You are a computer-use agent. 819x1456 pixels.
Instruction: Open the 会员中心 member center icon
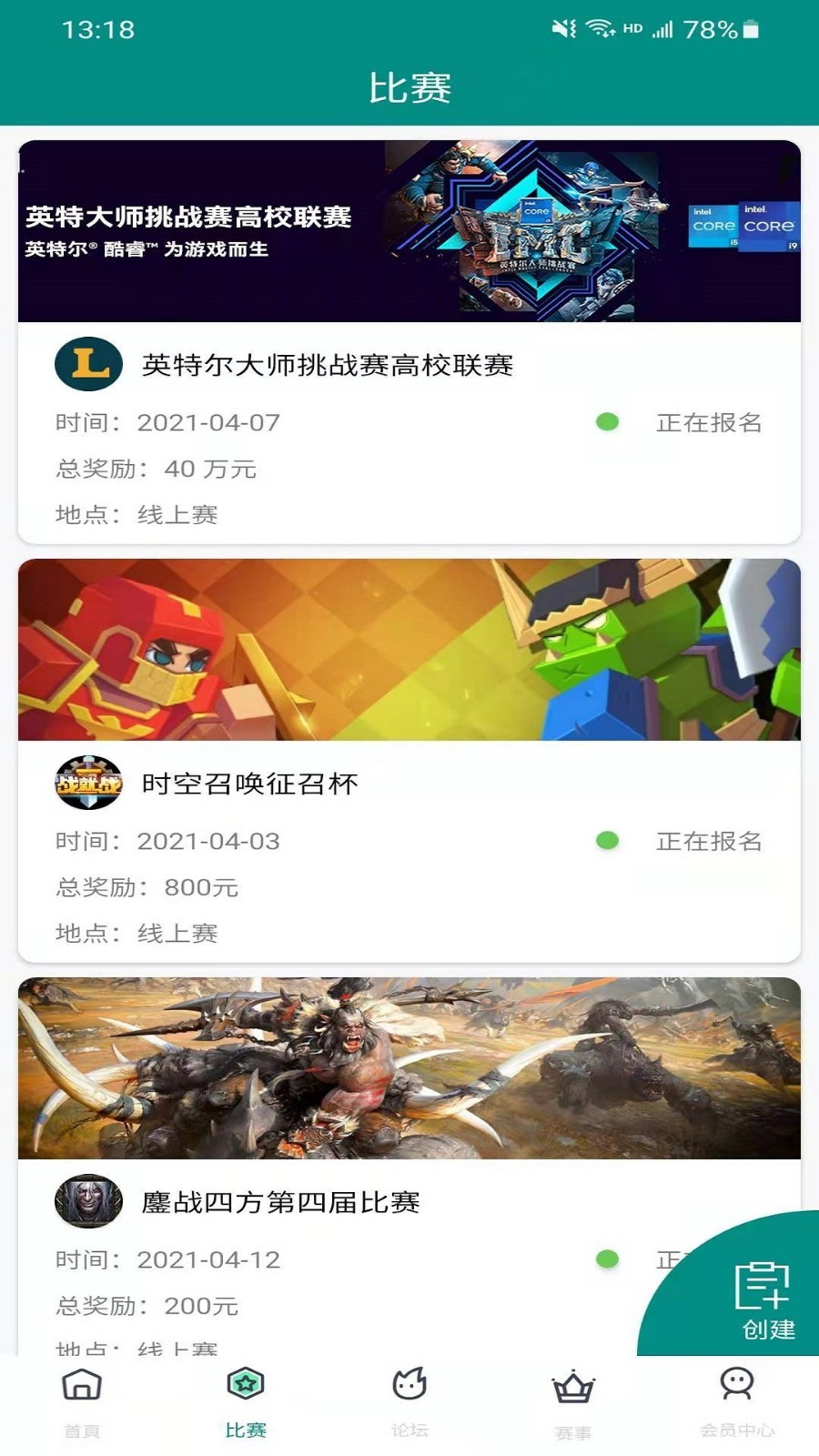[739, 1386]
